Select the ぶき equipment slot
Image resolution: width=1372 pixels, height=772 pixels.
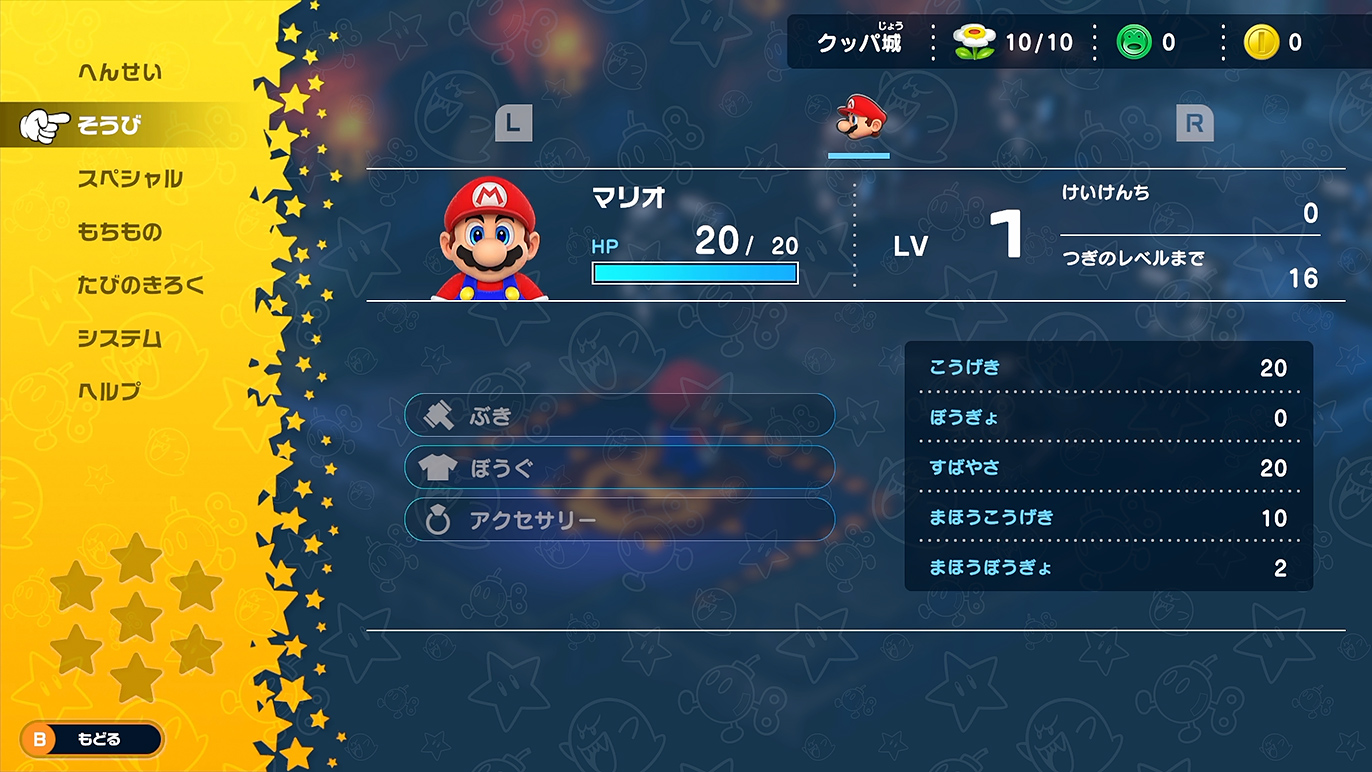pos(619,415)
